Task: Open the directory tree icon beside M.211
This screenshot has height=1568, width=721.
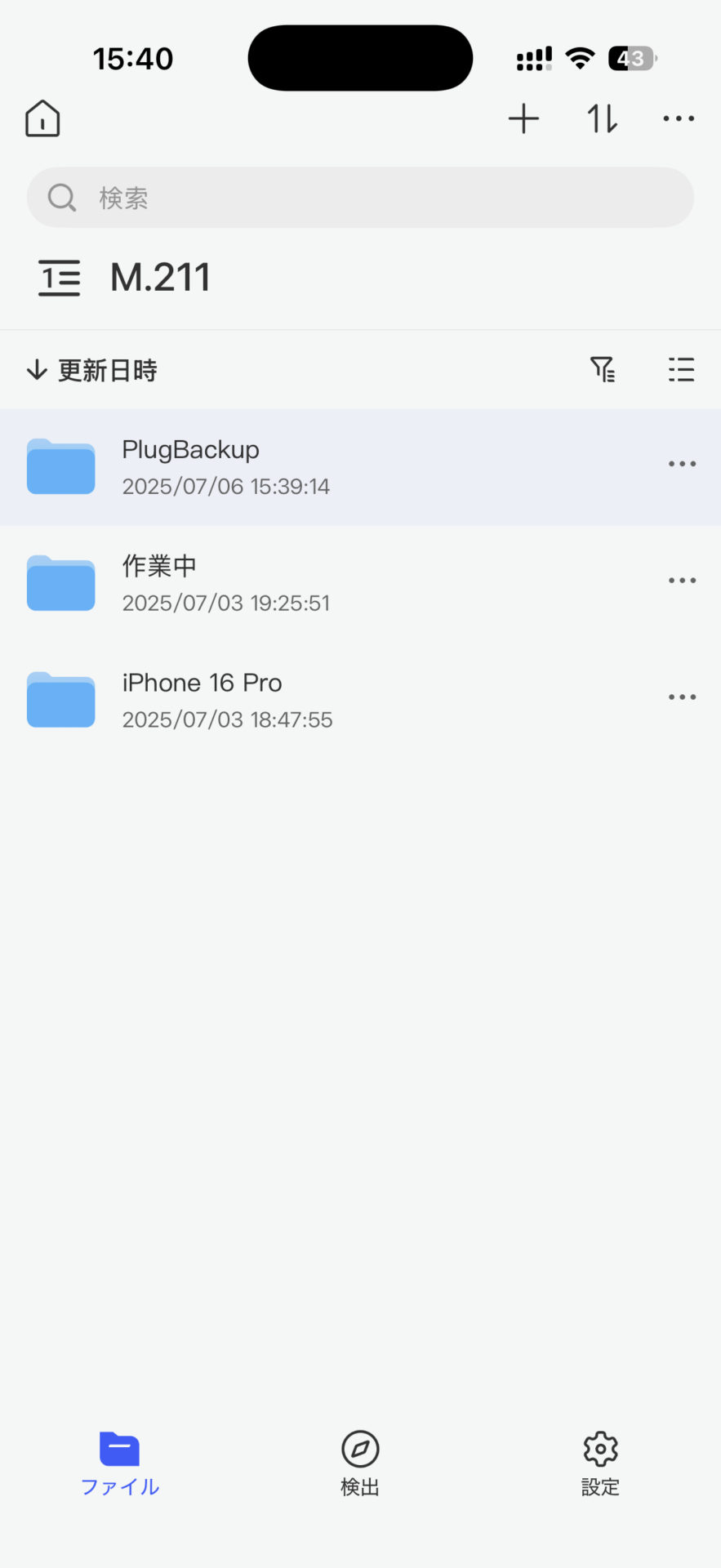Action: [x=60, y=278]
